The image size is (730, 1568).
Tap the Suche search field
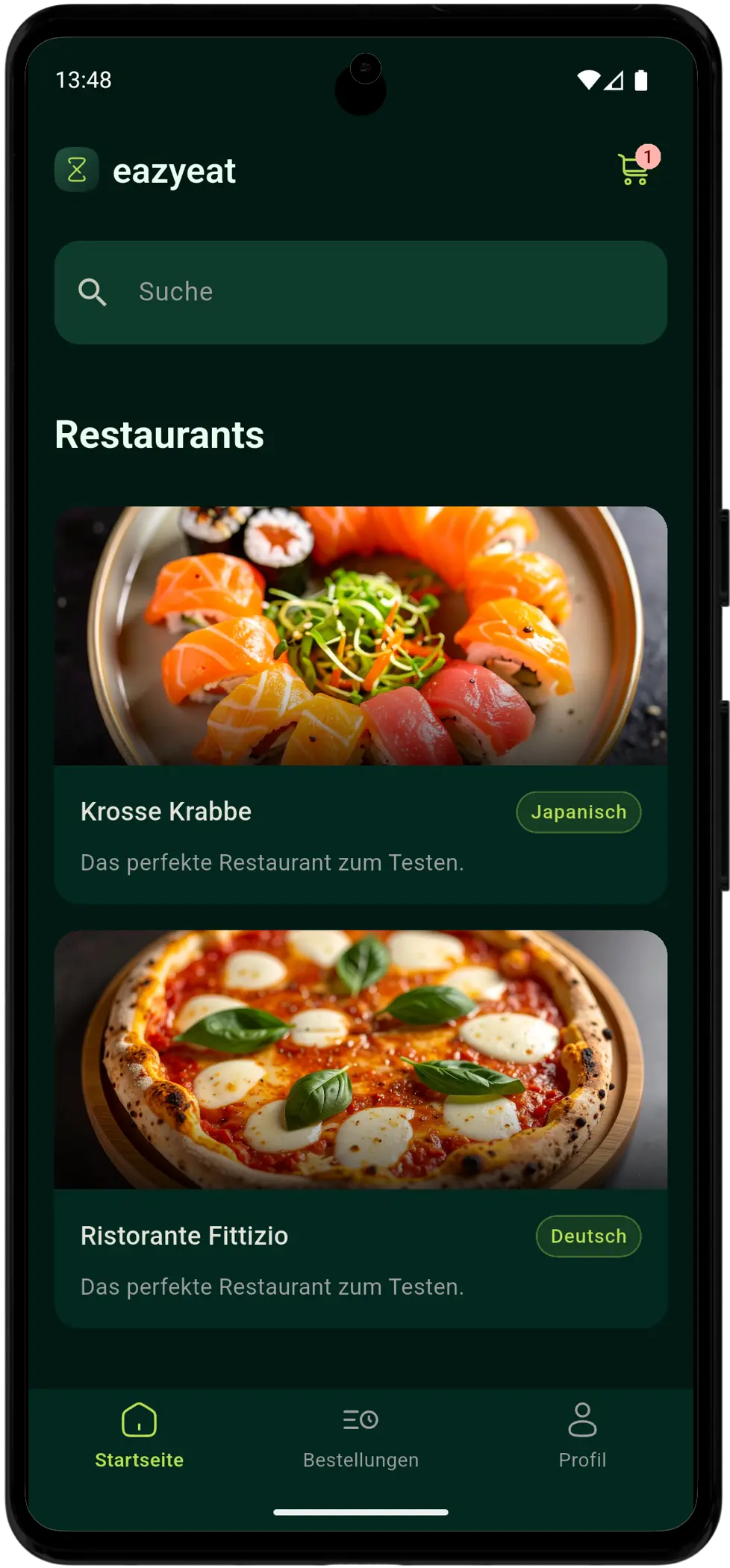361,292
